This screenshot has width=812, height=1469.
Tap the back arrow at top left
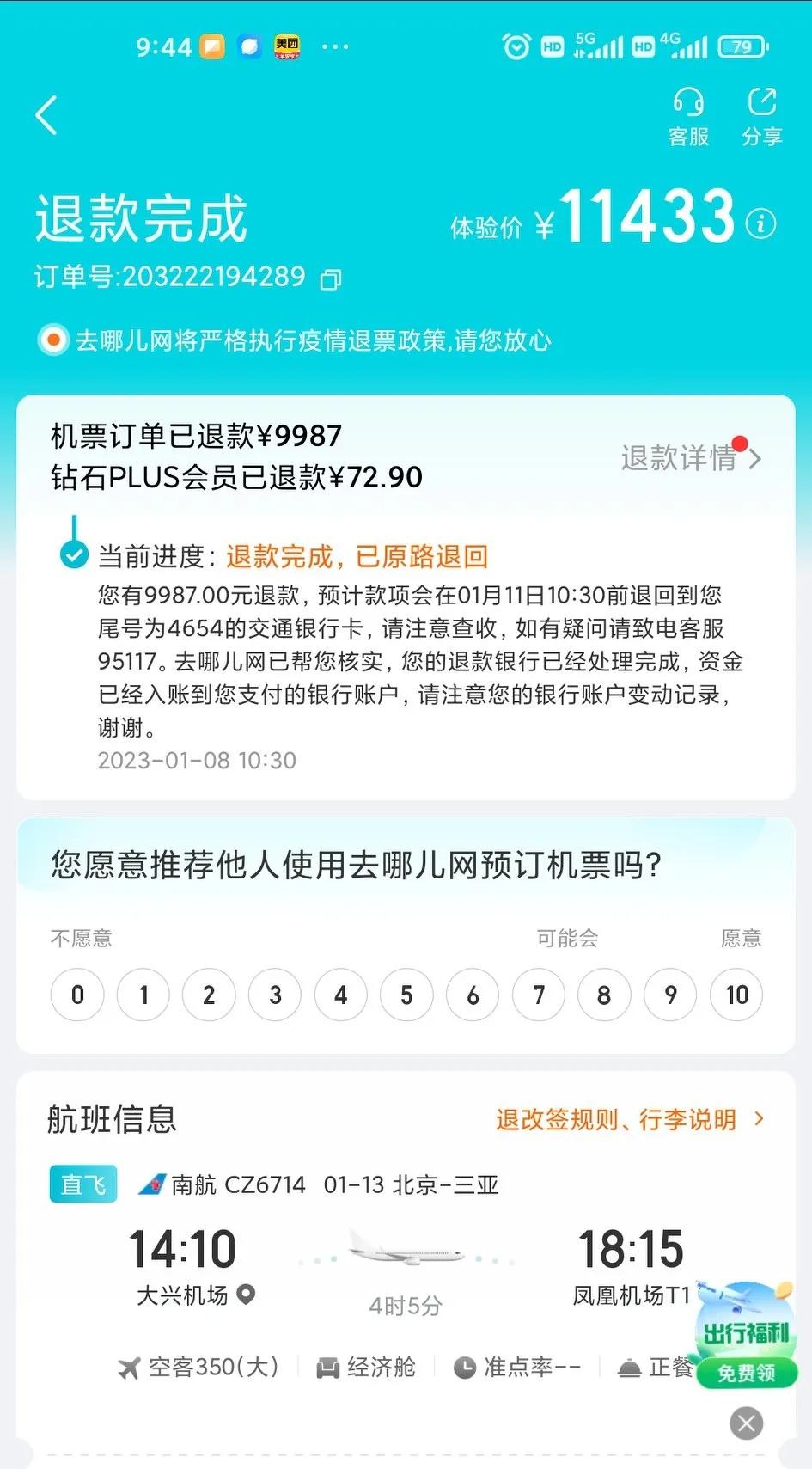coord(46,116)
